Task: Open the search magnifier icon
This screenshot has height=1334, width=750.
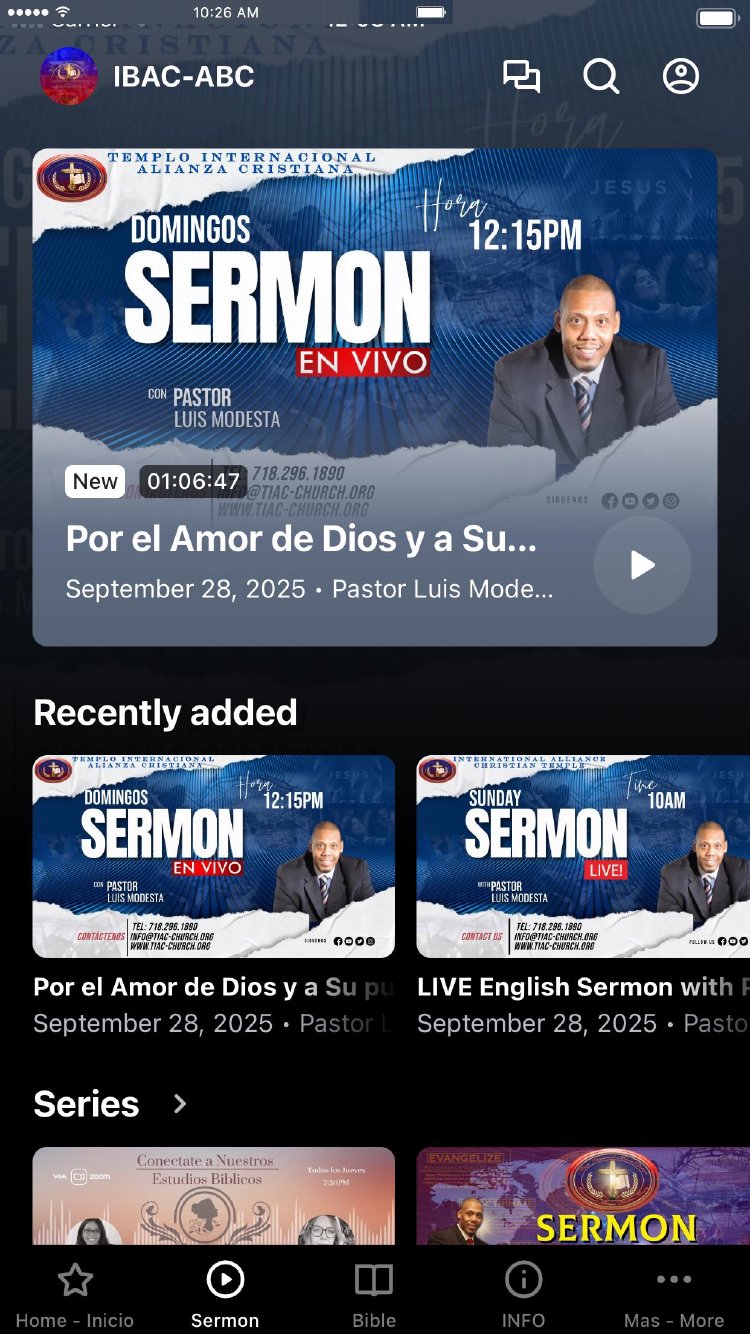Action: tap(601, 77)
